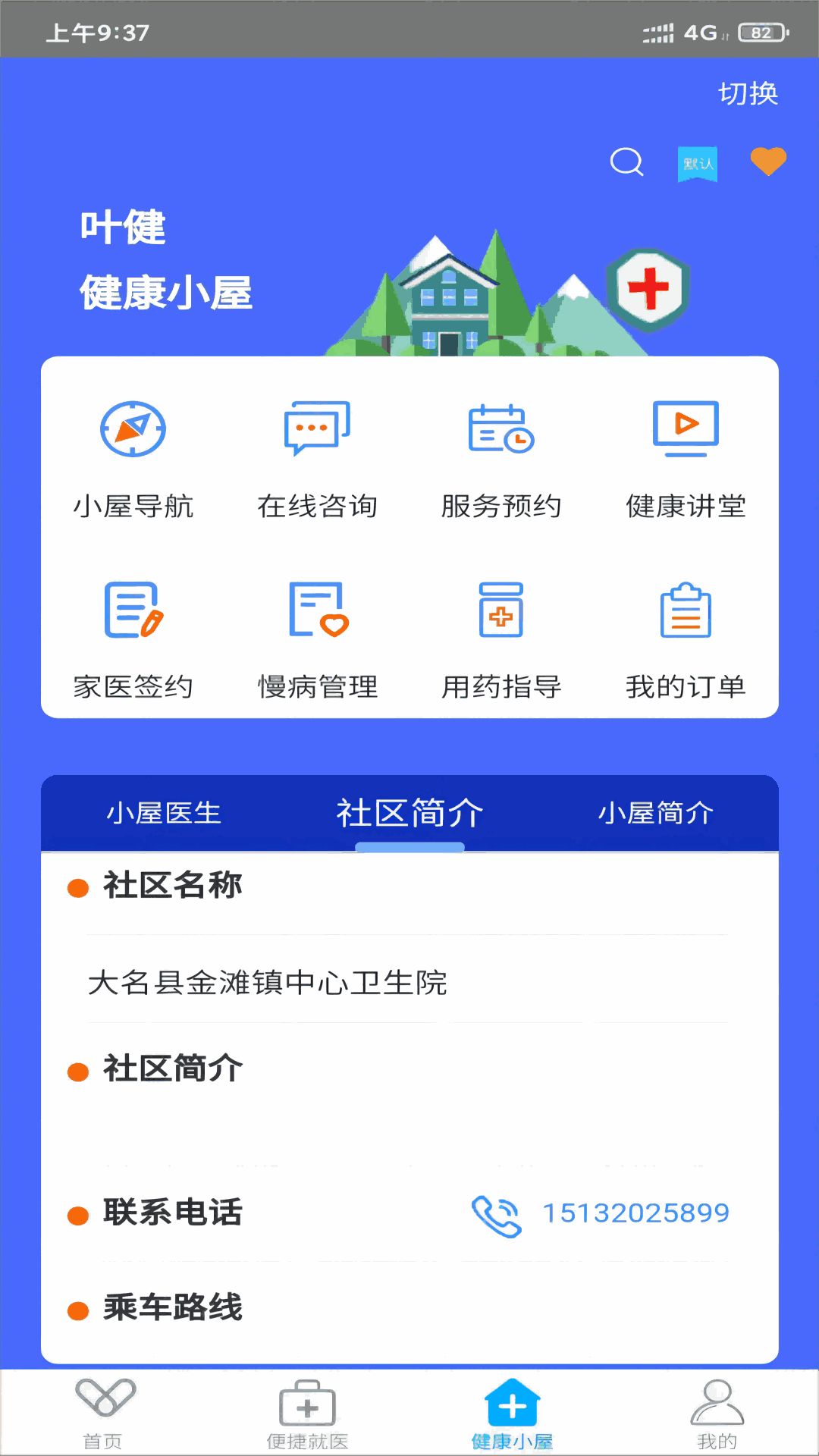The image size is (819, 1456).
Task: Switch to the 小屋简介 tab
Action: (655, 812)
